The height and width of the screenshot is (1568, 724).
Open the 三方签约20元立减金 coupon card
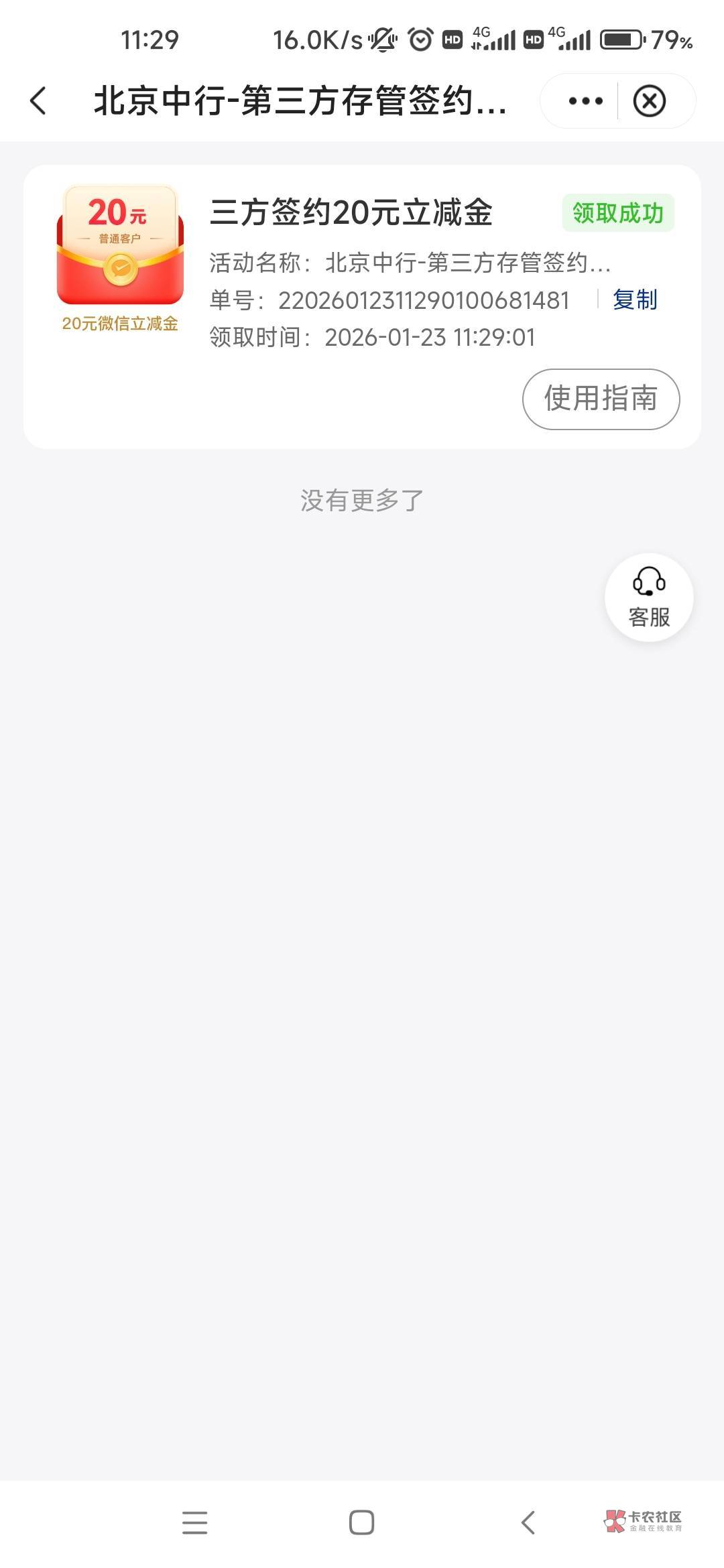351,213
